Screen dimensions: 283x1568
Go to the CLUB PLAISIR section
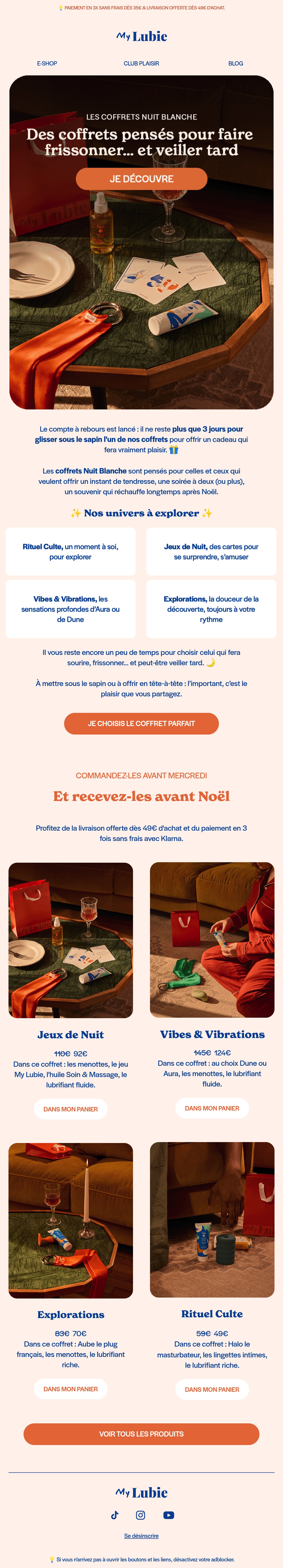coord(141,63)
